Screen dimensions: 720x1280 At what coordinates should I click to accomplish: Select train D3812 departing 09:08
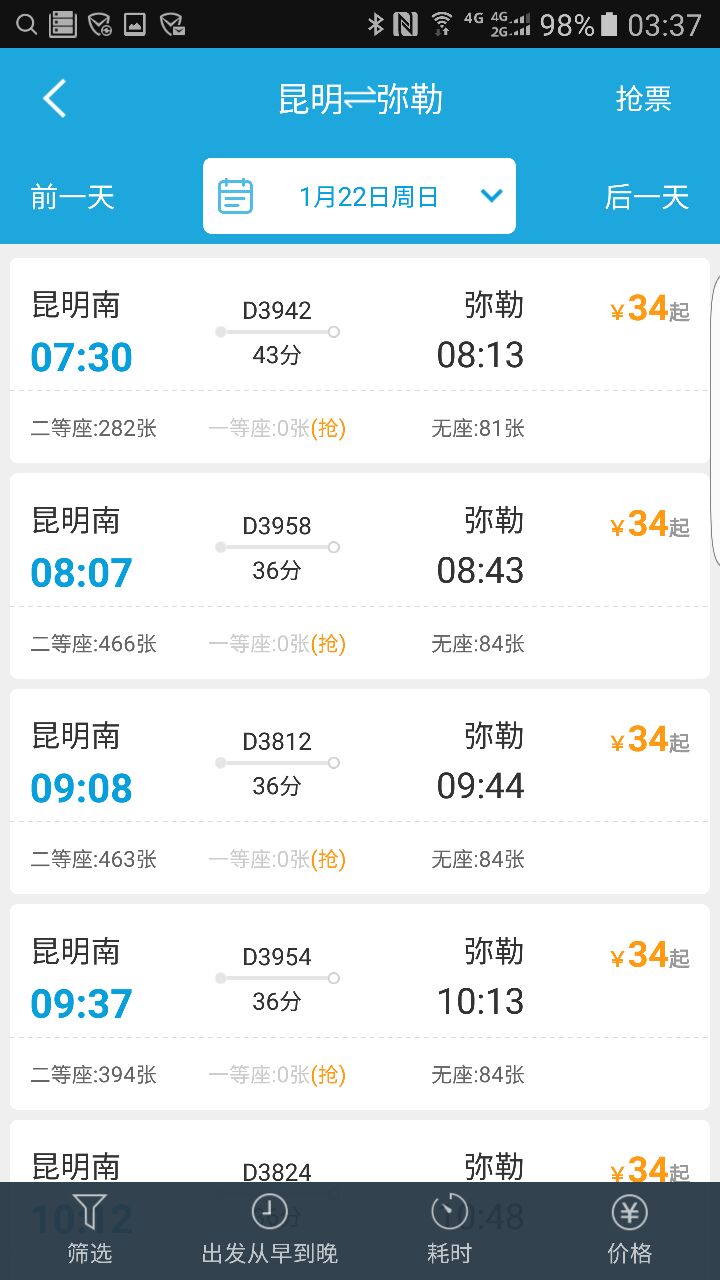point(360,791)
